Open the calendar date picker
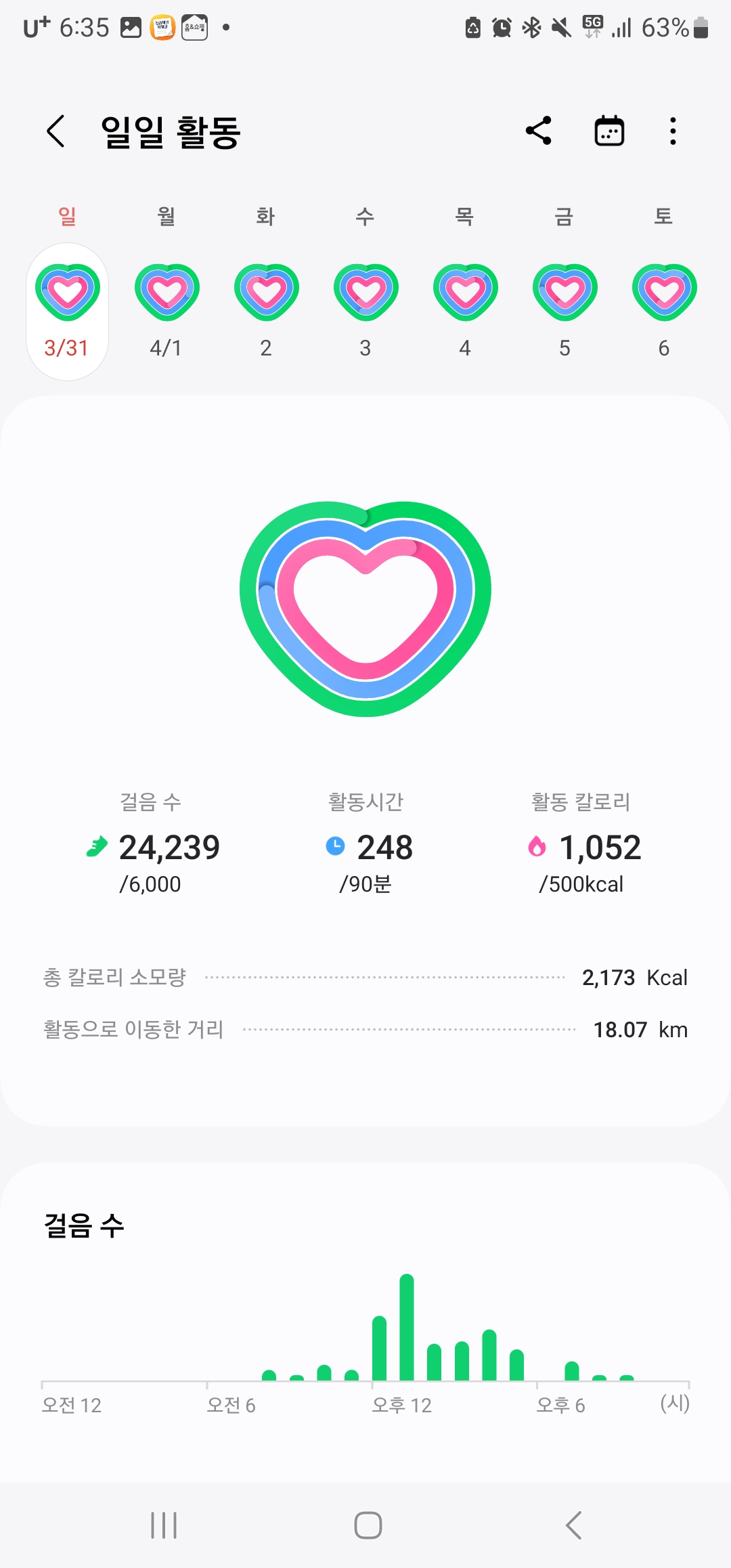This screenshot has width=731, height=1568. [609, 131]
